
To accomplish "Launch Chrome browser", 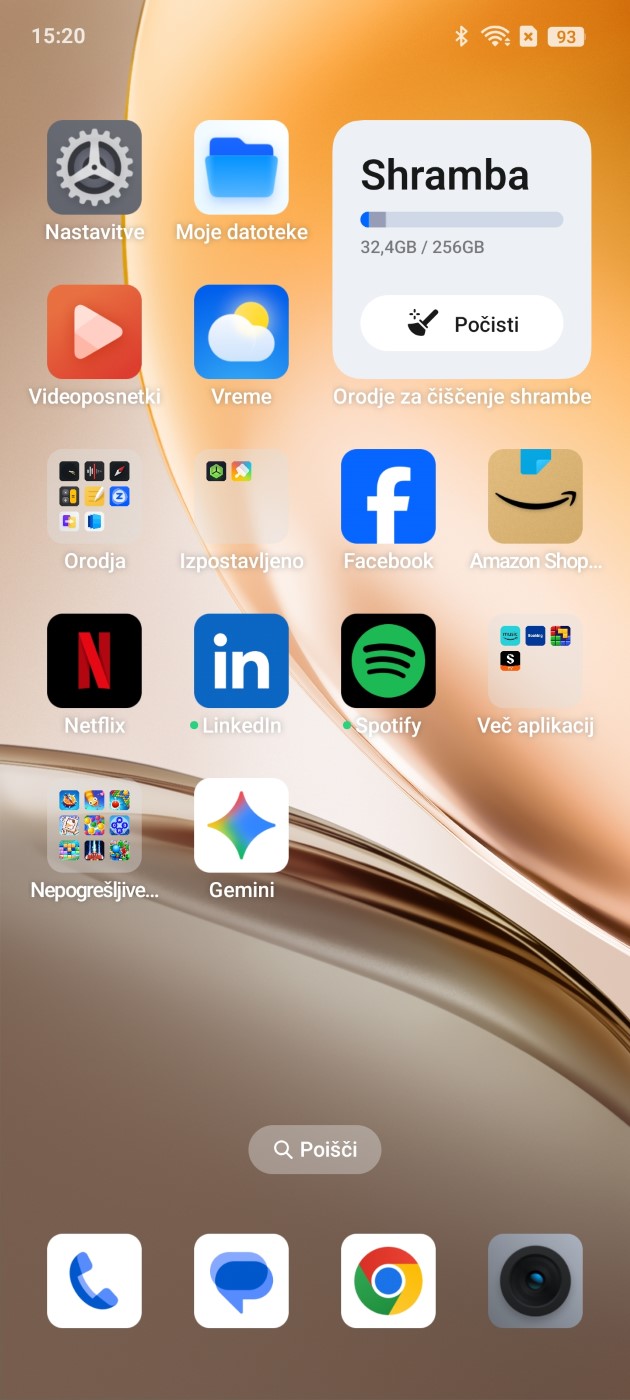I will (x=388, y=1280).
